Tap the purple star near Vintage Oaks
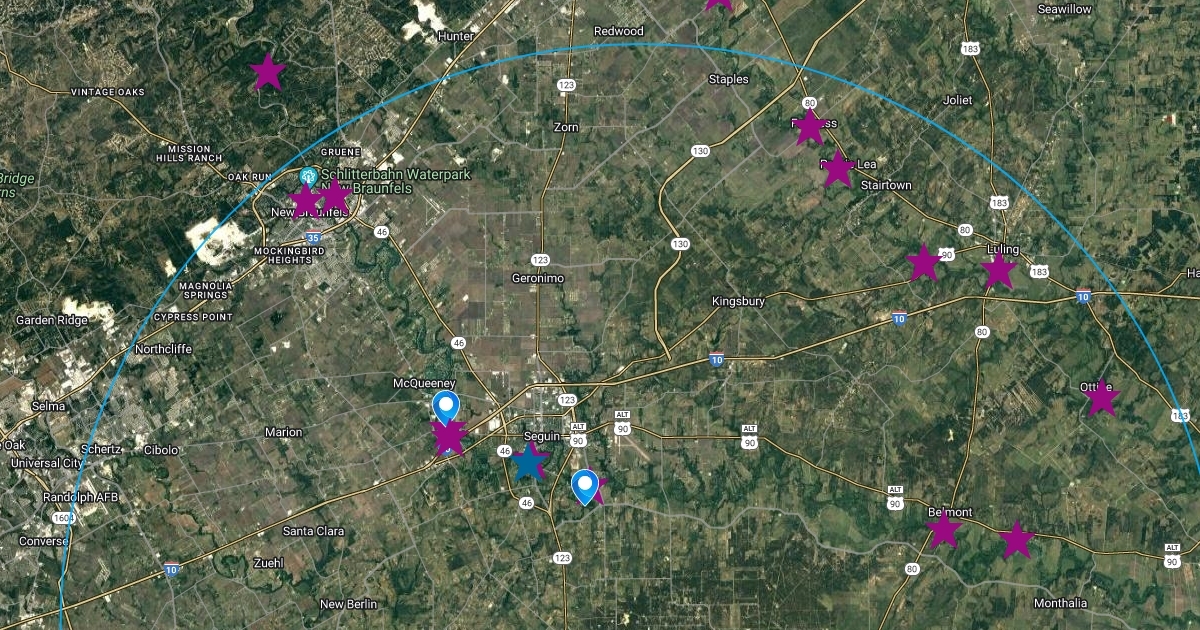1200x630 pixels. point(267,71)
